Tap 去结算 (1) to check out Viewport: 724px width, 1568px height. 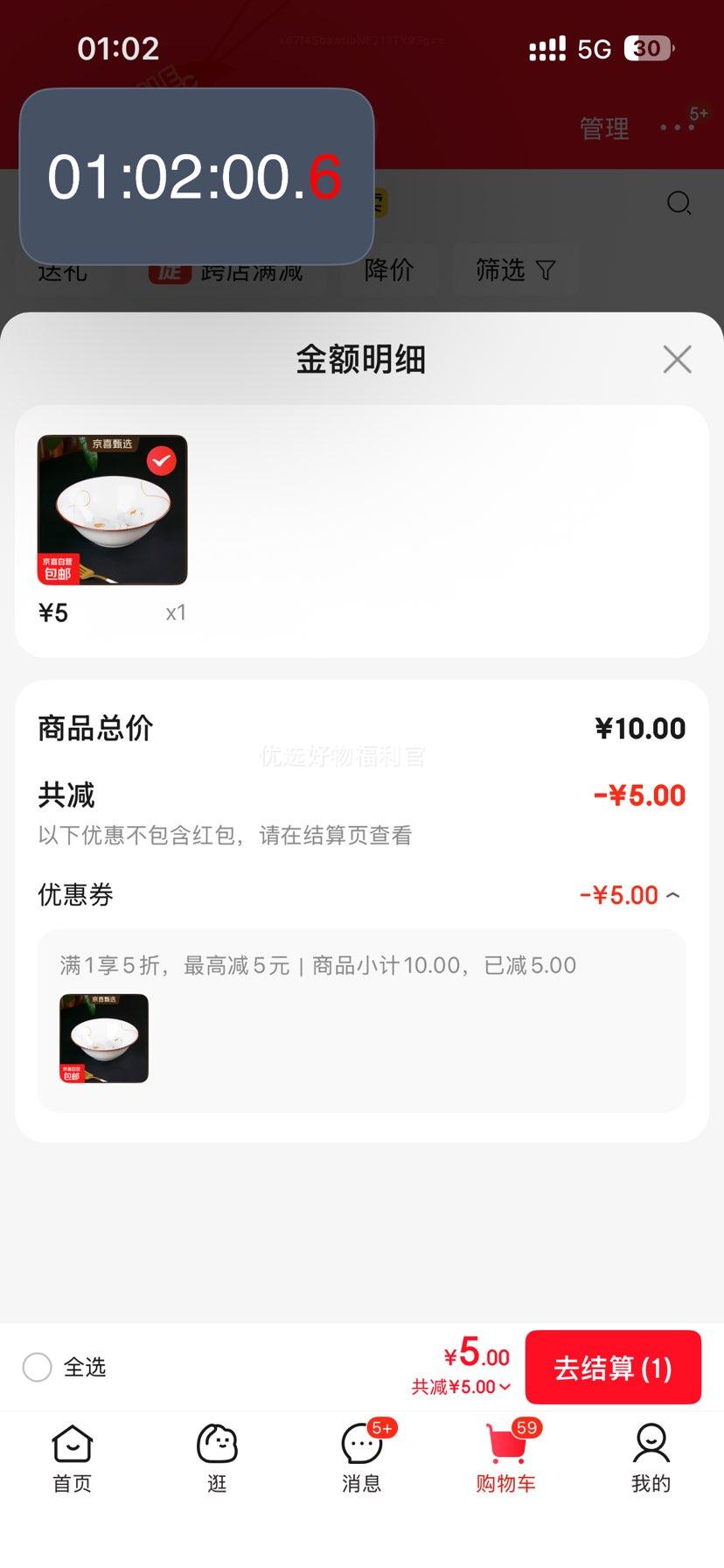(x=613, y=1368)
